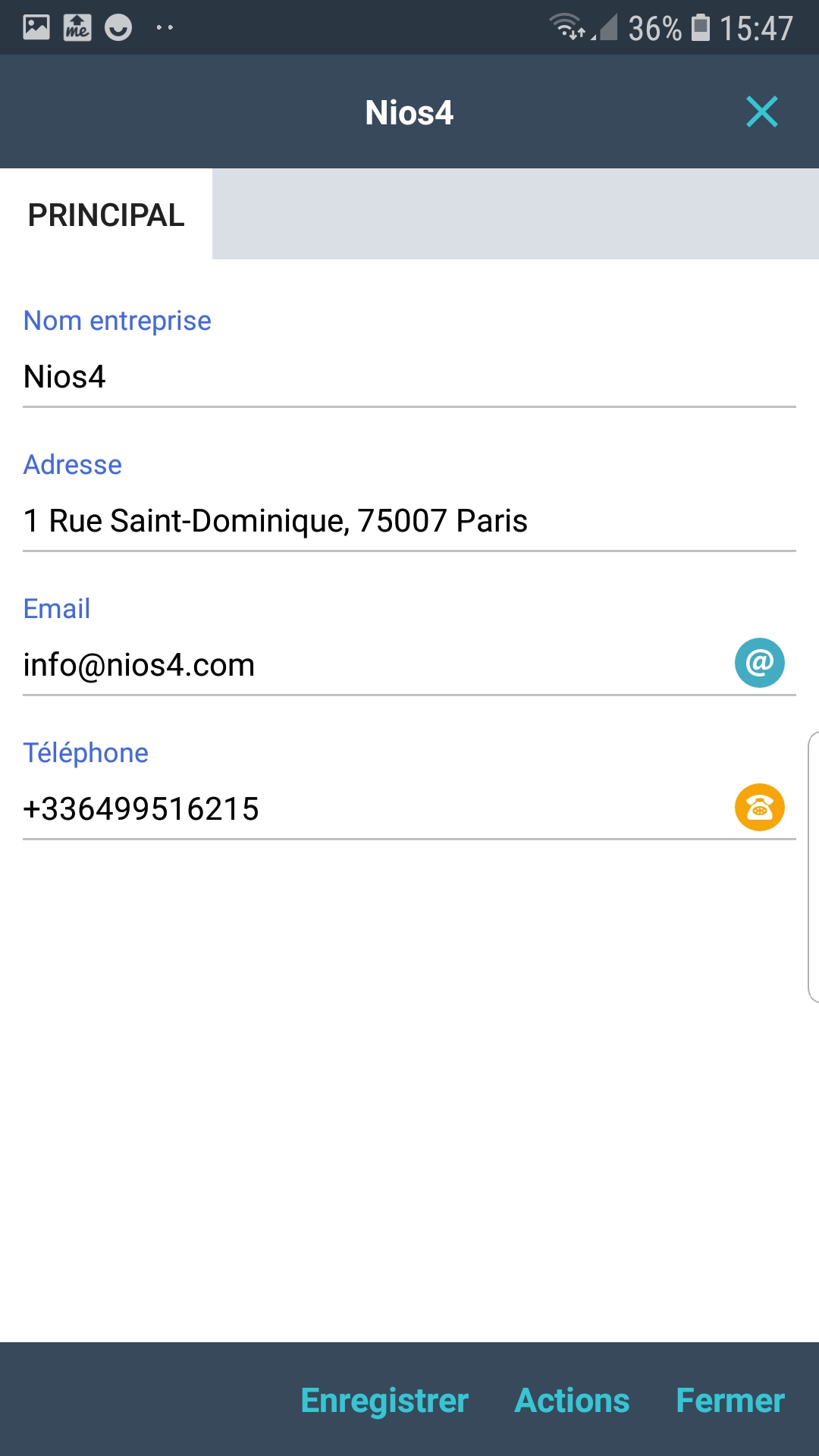
Task: Close the Nios4 record with the X
Action: (761, 112)
